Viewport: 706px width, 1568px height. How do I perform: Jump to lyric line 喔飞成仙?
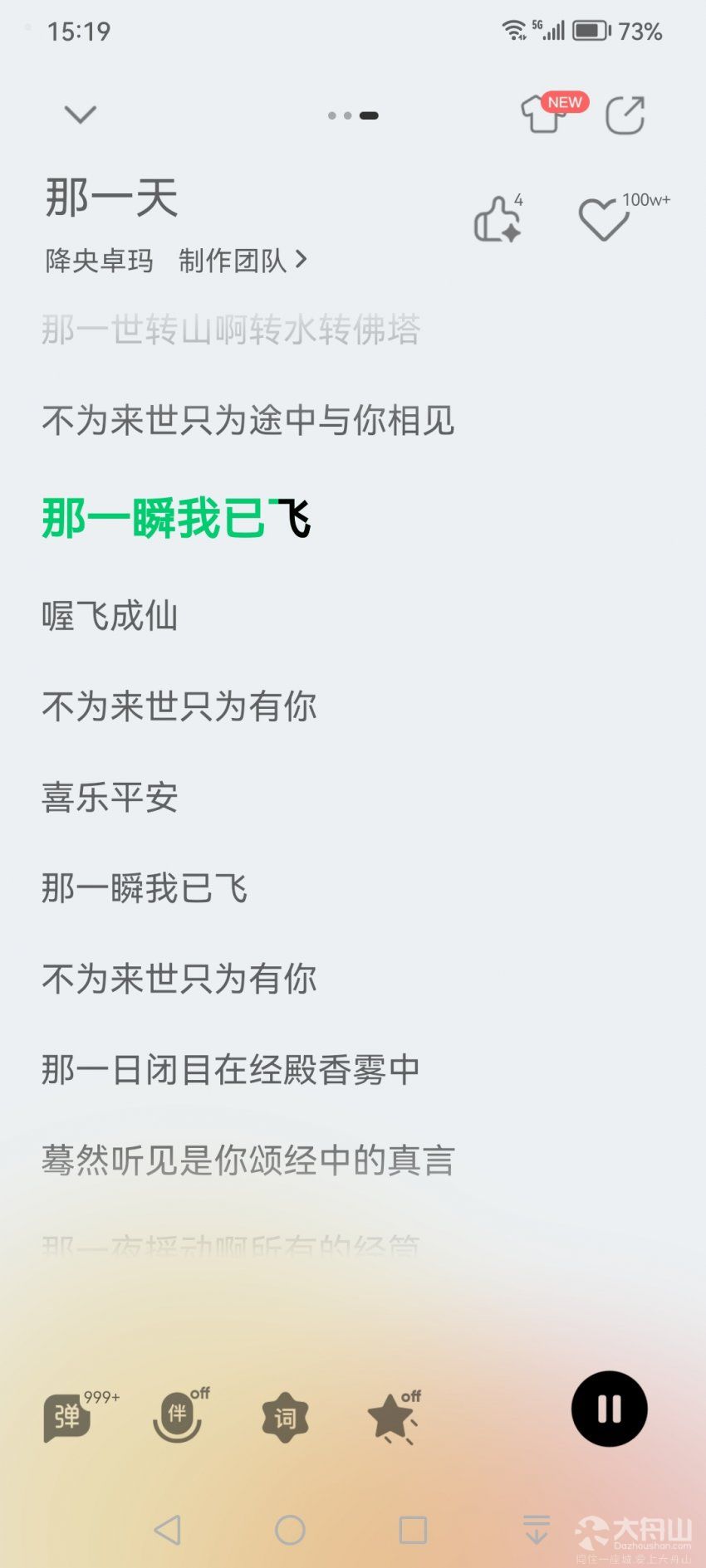[x=110, y=616]
